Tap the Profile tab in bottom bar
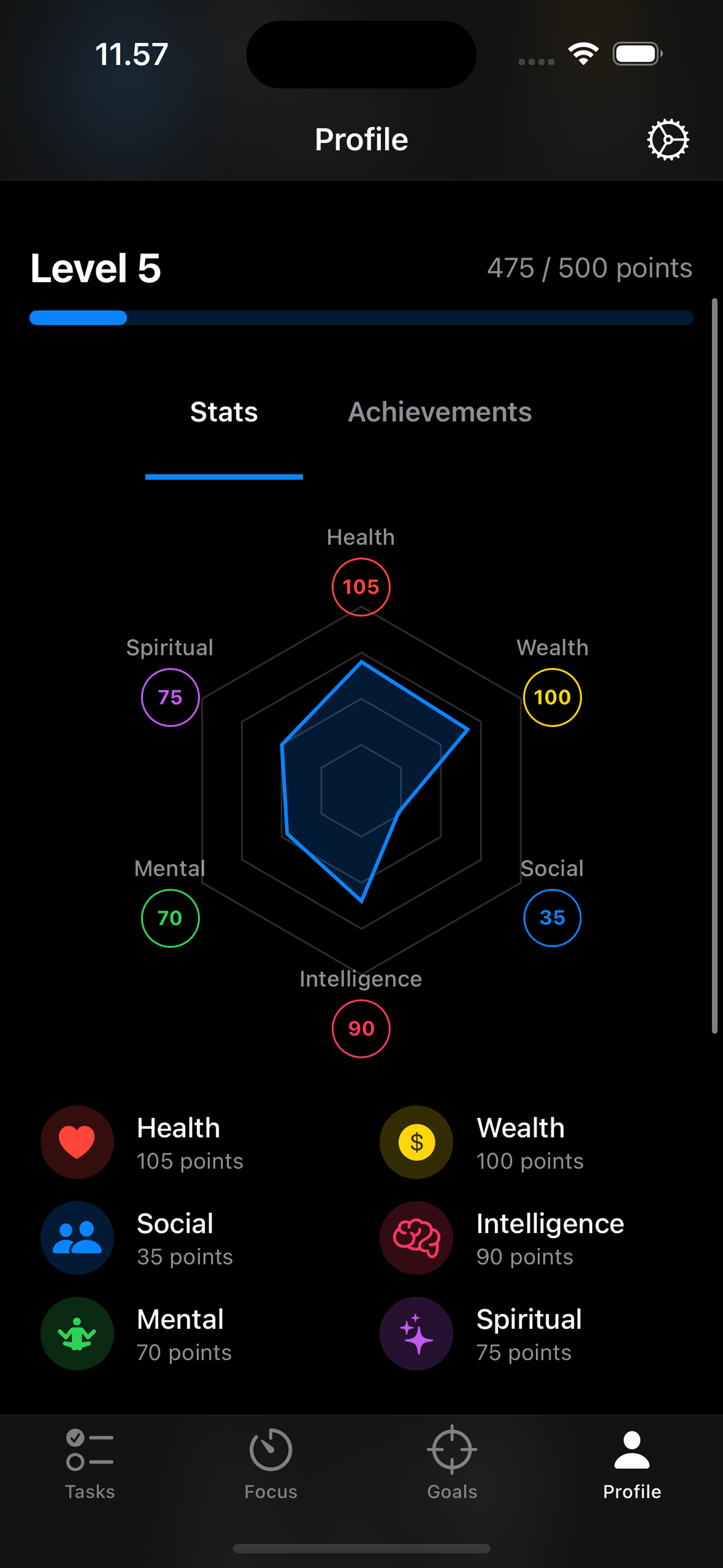Image resolution: width=723 pixels, height=1568 pixels. point(632,1463)
